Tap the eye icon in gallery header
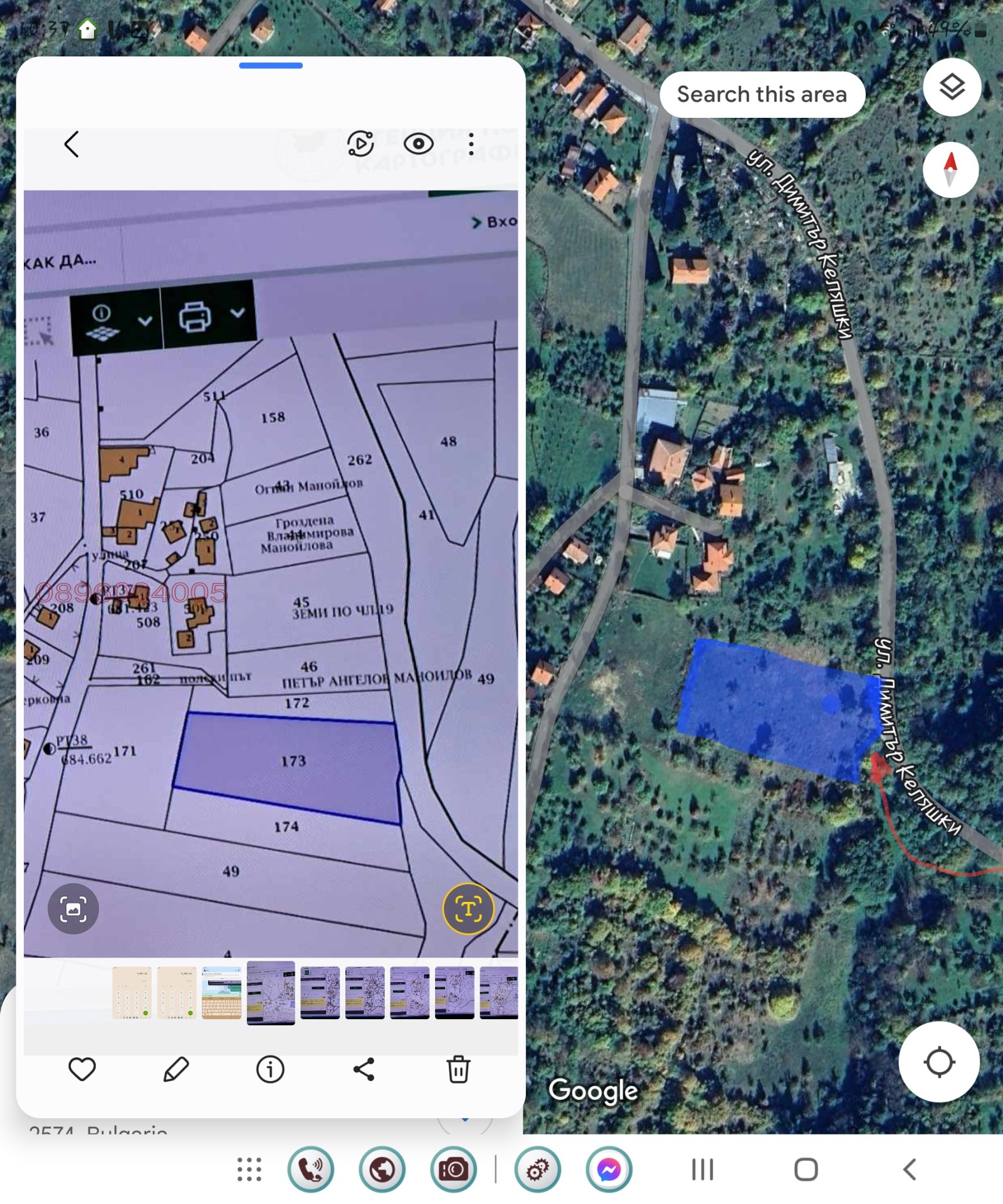This screenshot has height=1204, width=1003. (x=418, y=144)
